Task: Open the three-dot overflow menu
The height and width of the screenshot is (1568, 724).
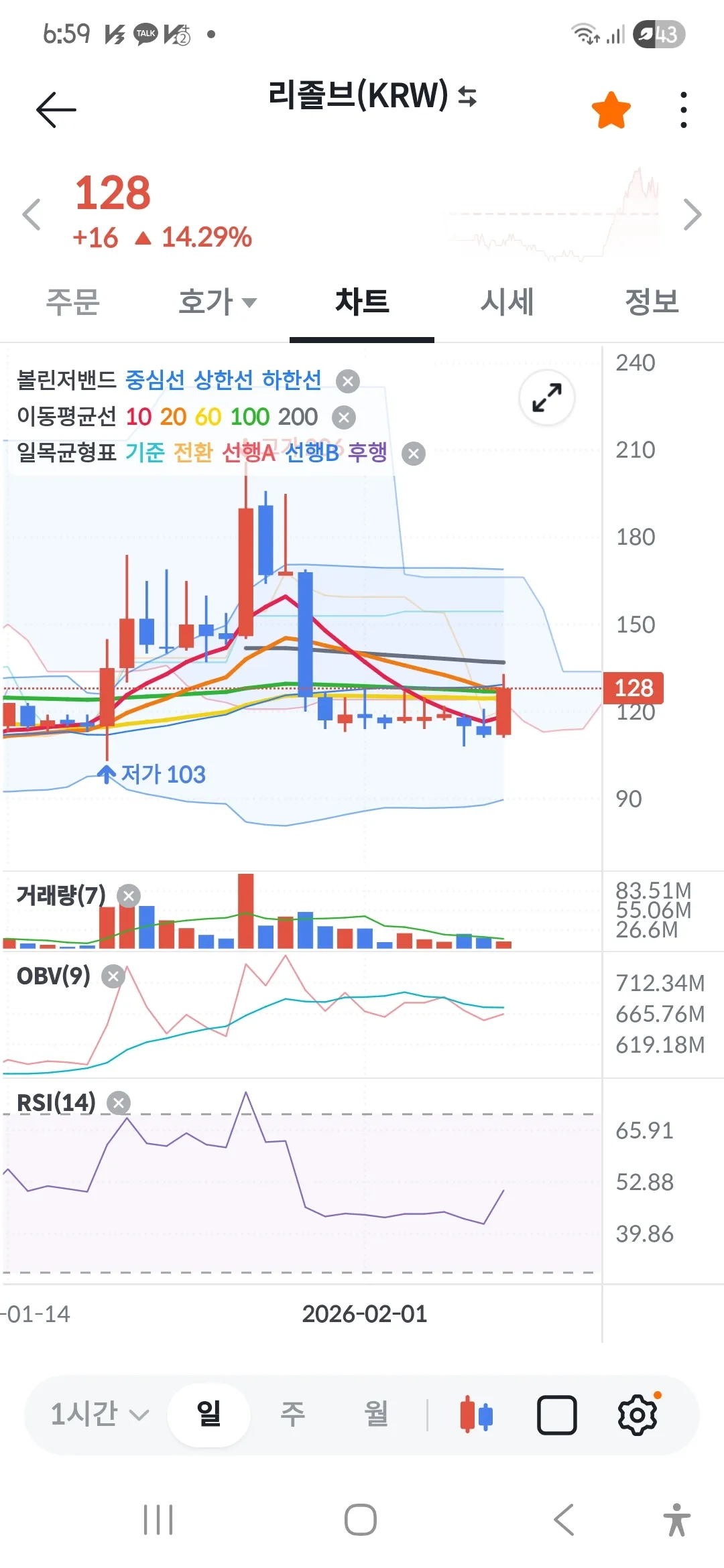Action: (x=683, y=110)
